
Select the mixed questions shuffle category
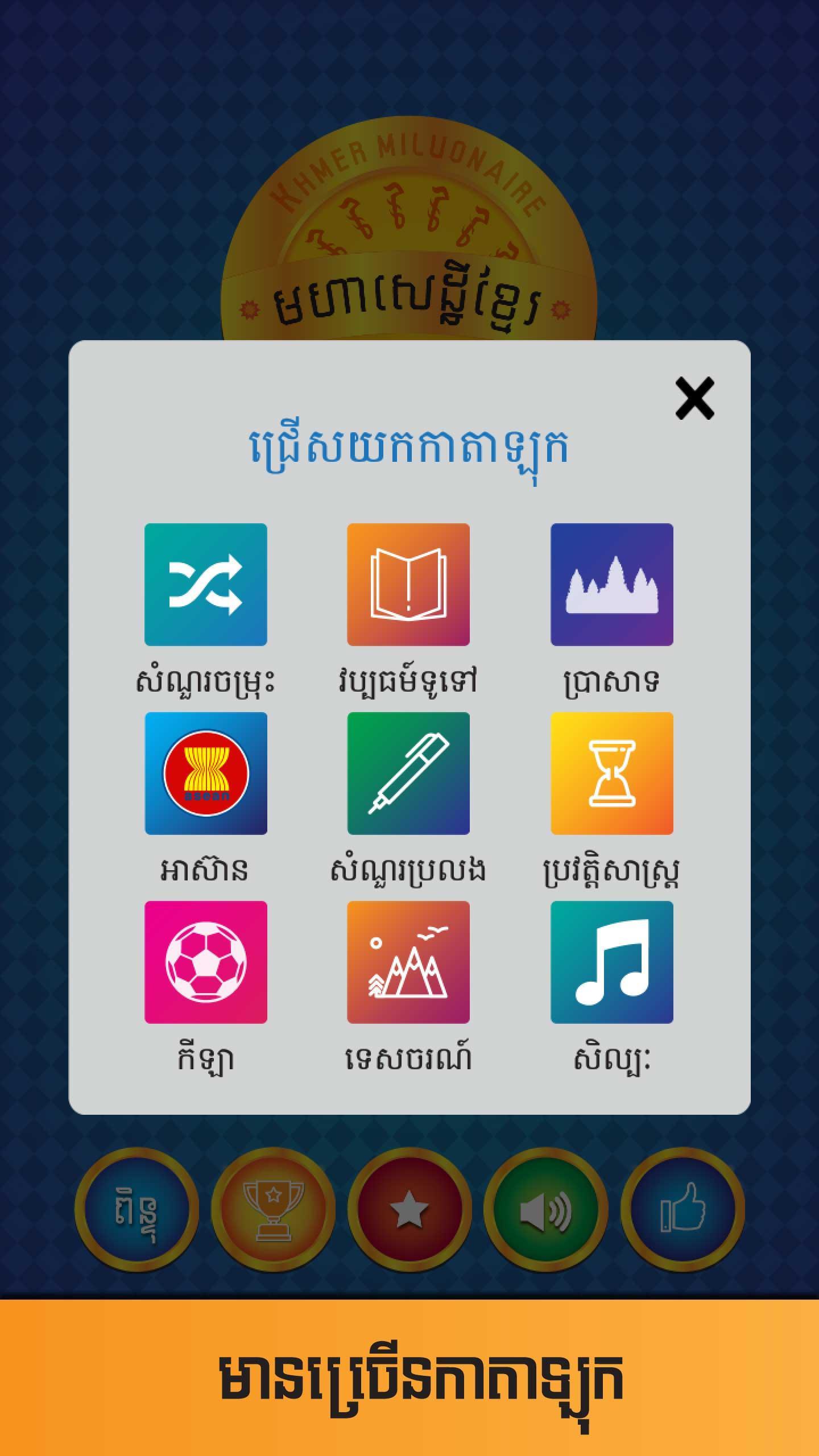(x=205, y=584)
